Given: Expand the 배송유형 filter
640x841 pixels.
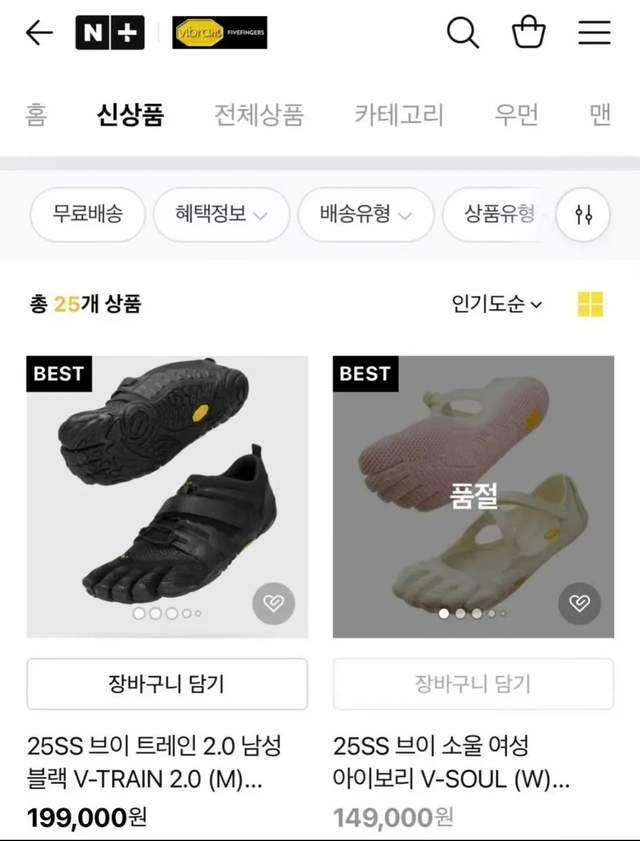Looking at the screenshot, I should [365, 214].
